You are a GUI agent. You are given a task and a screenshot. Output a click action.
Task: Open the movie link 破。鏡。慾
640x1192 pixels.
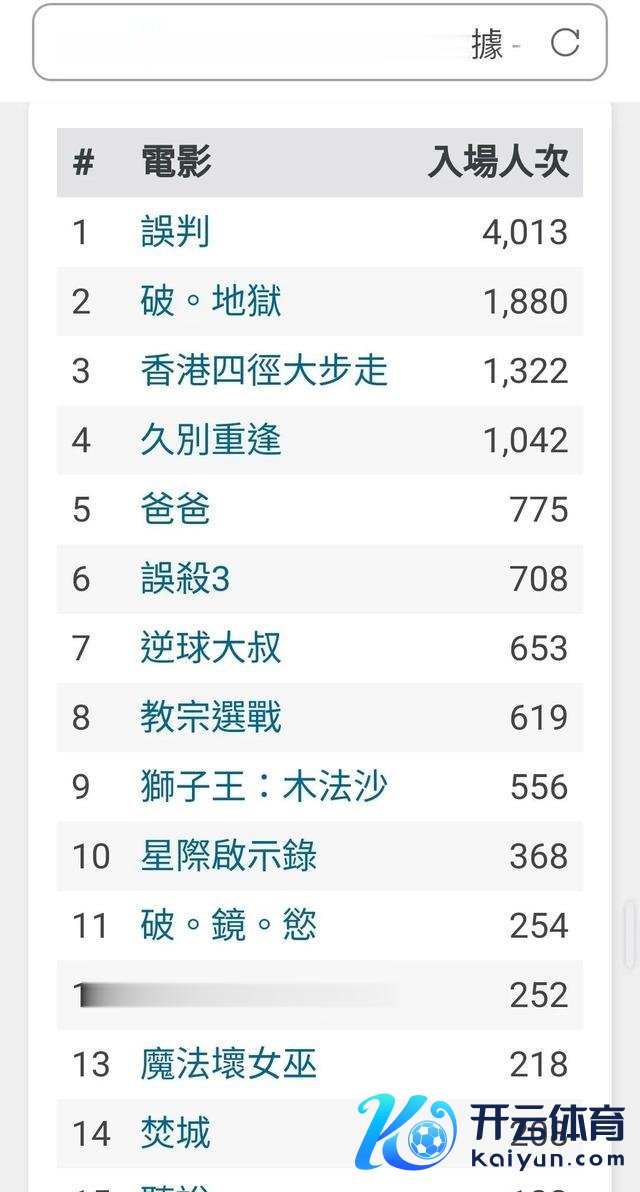229,925
